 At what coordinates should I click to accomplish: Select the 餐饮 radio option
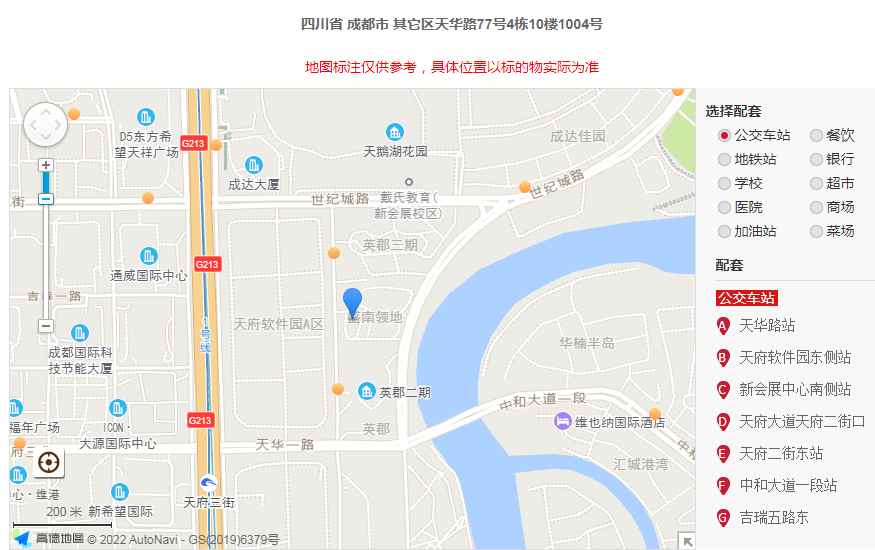(817, 135)
